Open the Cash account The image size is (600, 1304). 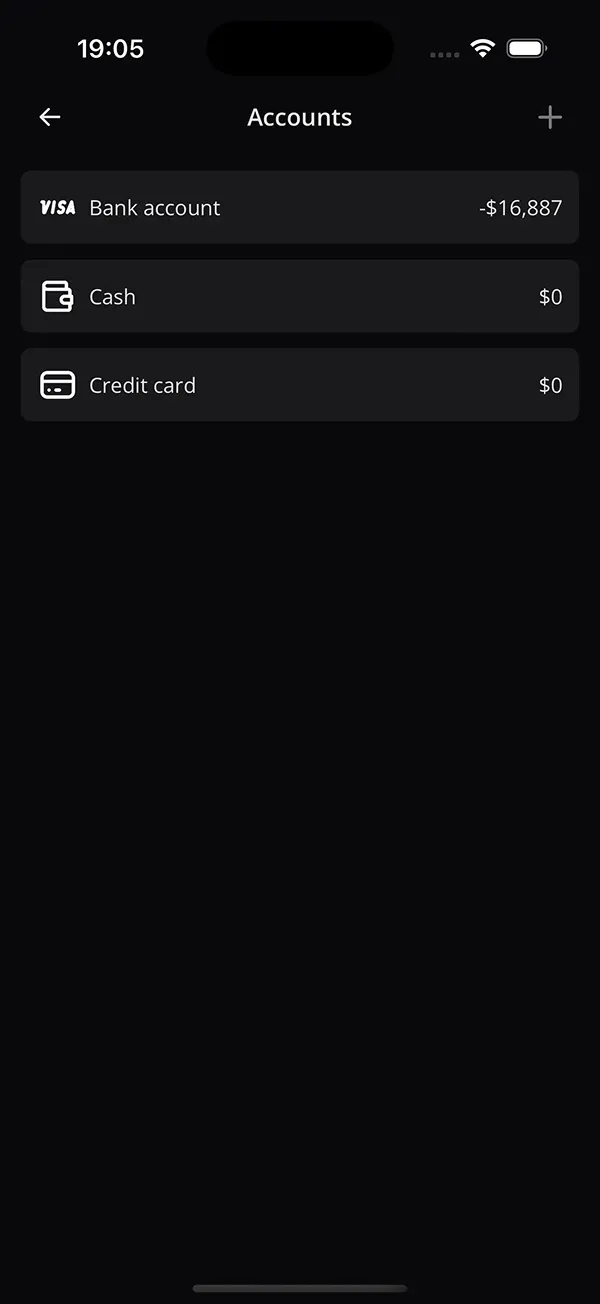pos(300,297)
